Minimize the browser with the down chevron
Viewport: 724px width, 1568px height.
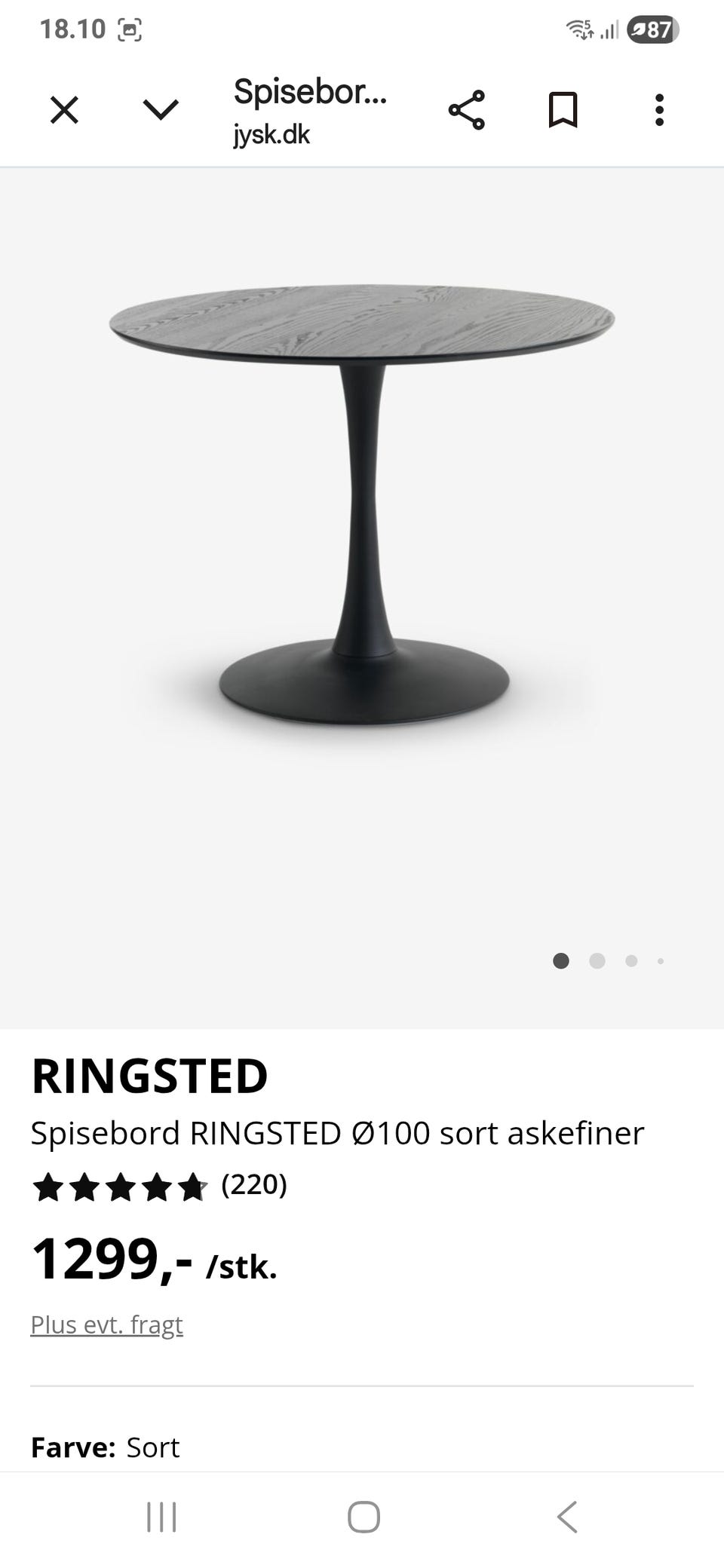coord(161,111)
